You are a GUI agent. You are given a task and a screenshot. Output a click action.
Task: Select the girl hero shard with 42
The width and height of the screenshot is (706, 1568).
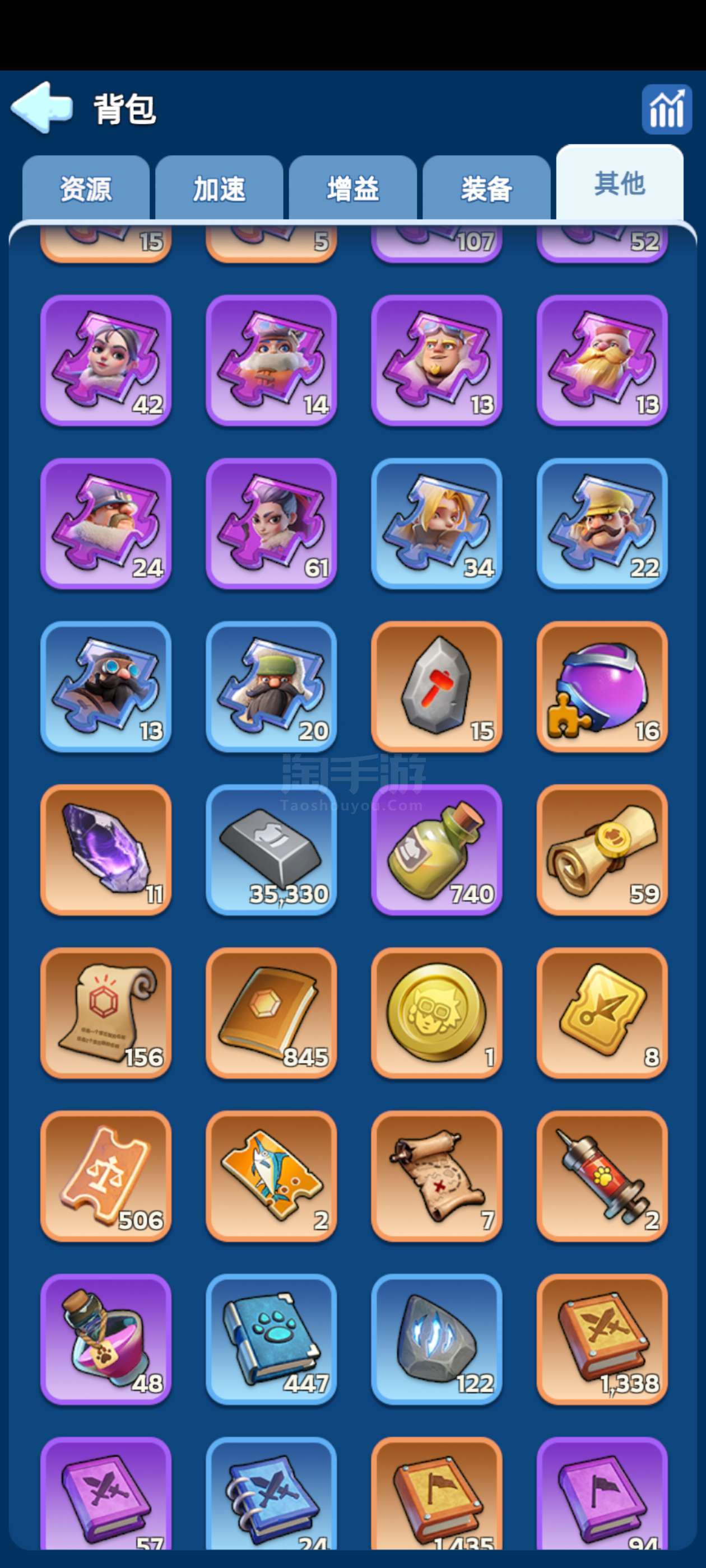[x=106, y=360]
